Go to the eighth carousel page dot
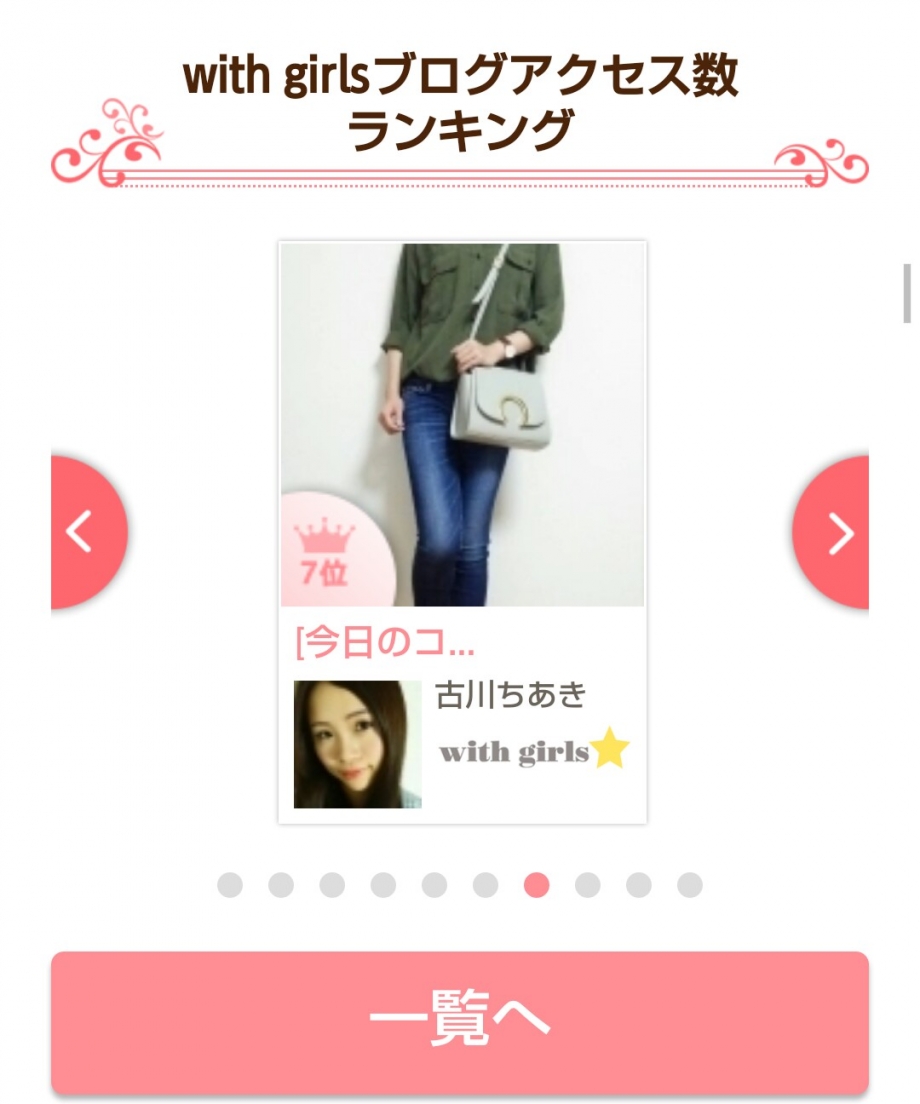Image resolution: width=920 pixels, height=1104 pixels. (x=588, y=885)
